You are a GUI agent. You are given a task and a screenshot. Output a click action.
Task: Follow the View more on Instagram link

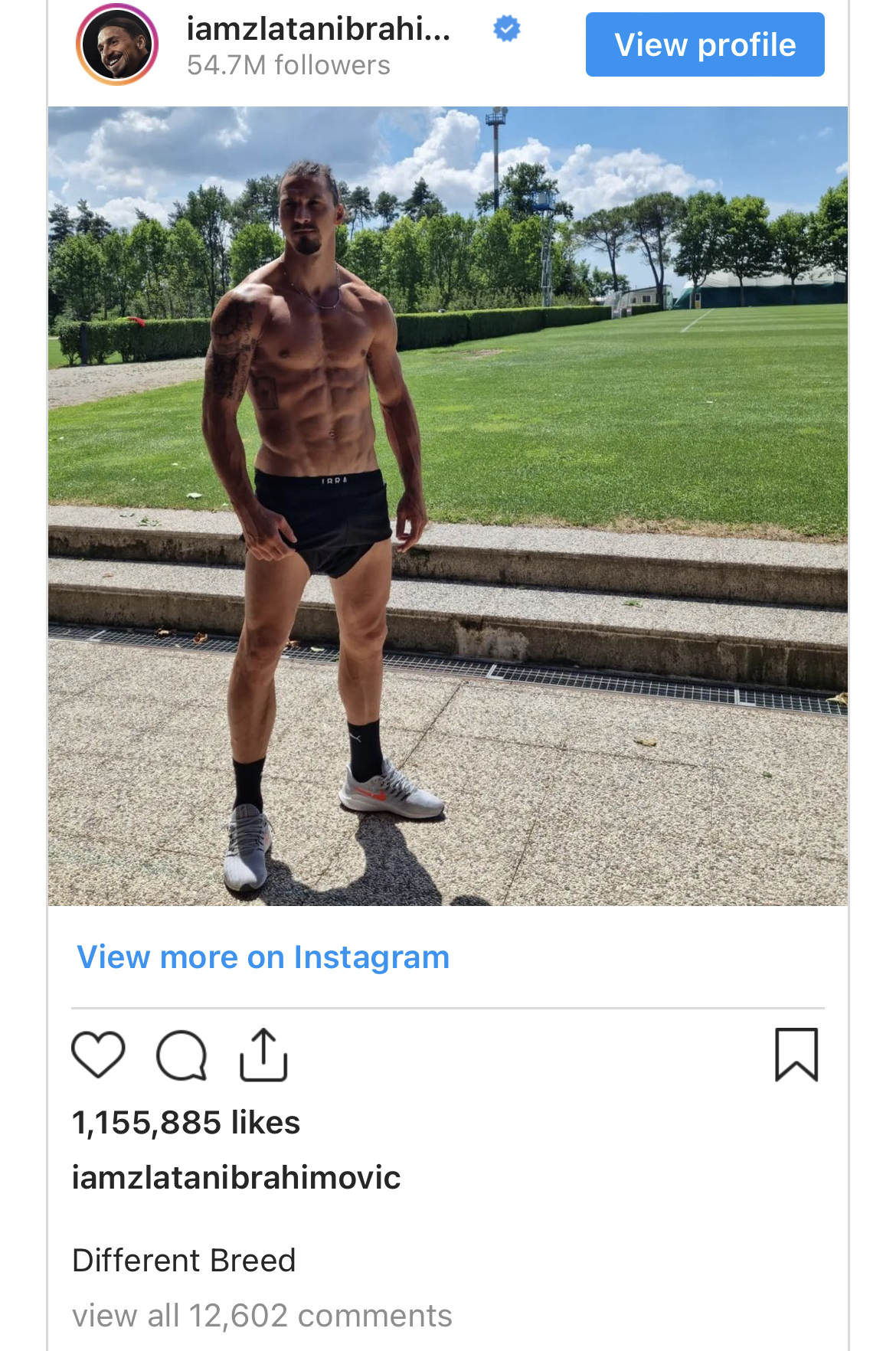coord(263,957)
